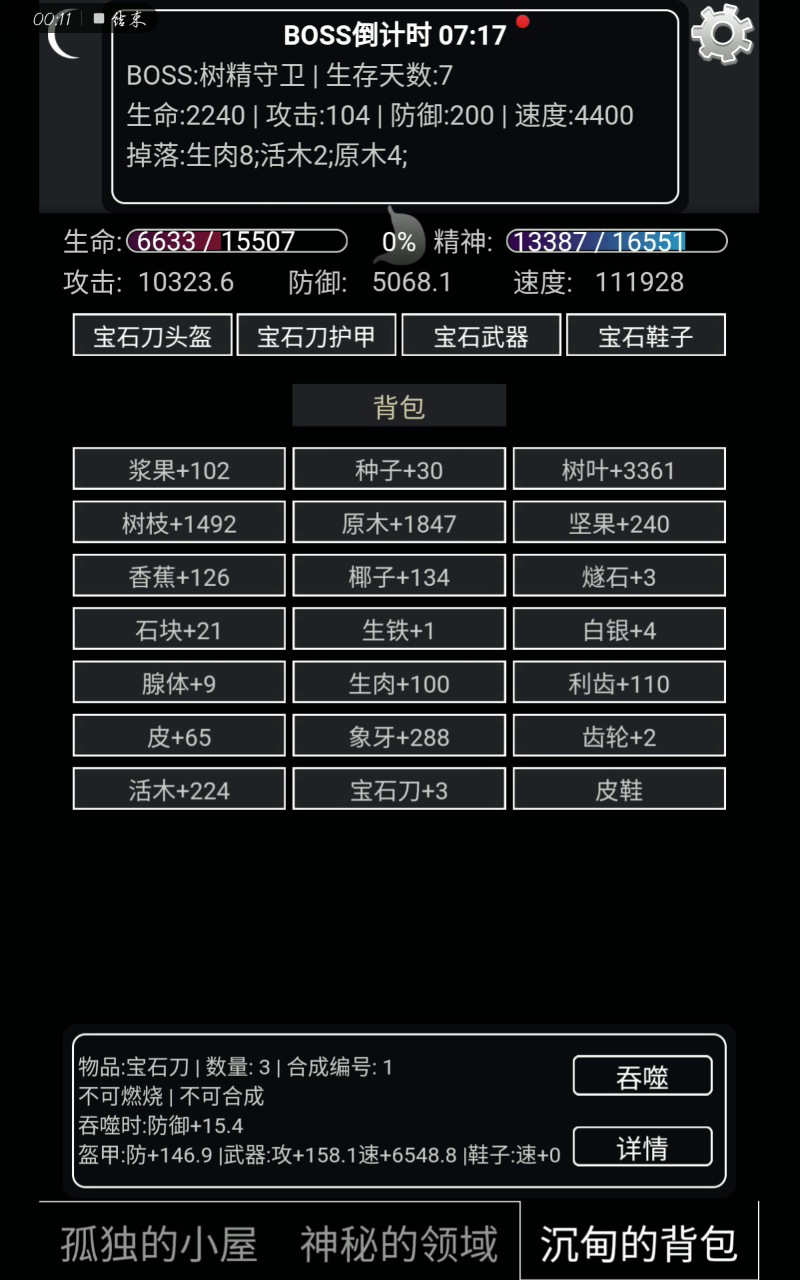Choose the 象牙+288 item
This screenshot has height=1280, width=800.
(399, 736)
